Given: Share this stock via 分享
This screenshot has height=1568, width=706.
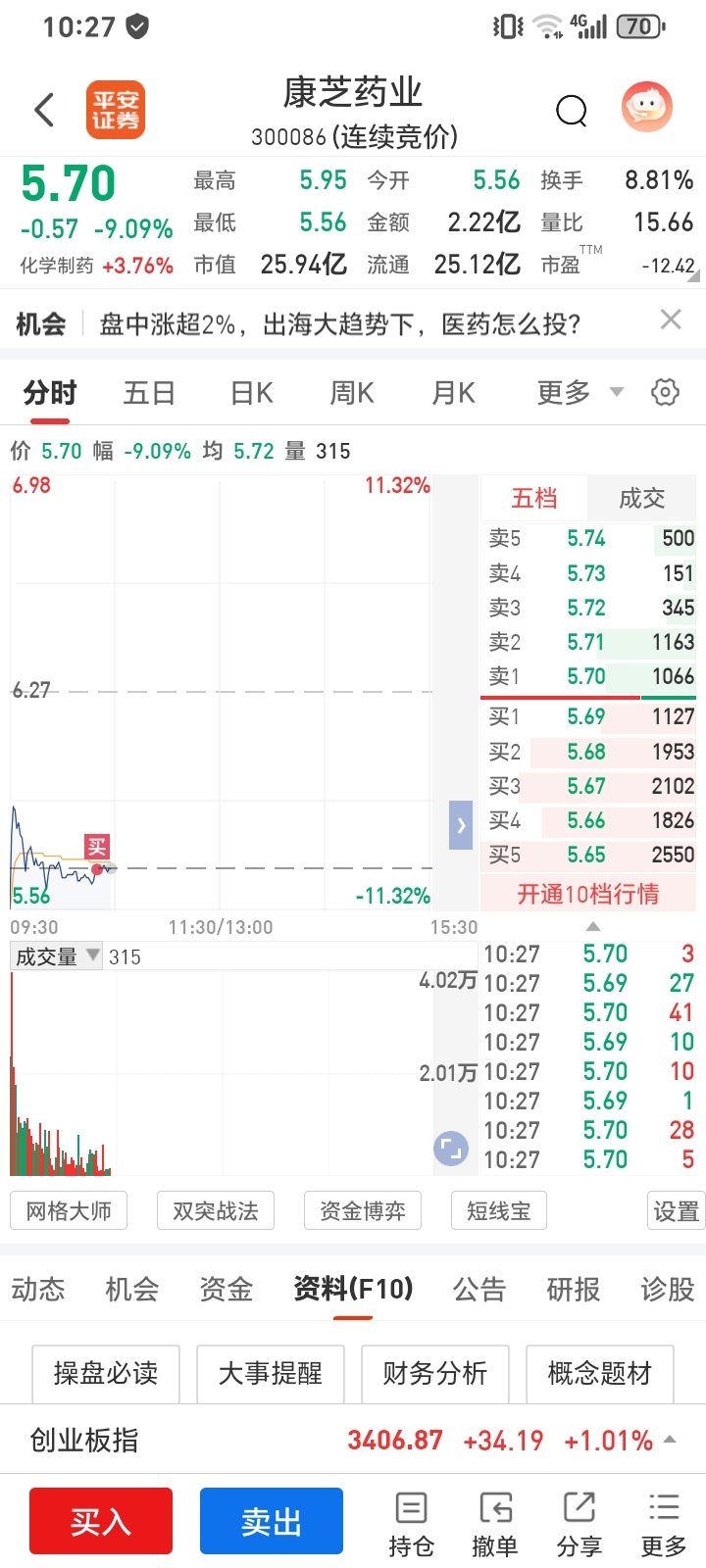Looking at the screenshot, I should click(580, 1524).
